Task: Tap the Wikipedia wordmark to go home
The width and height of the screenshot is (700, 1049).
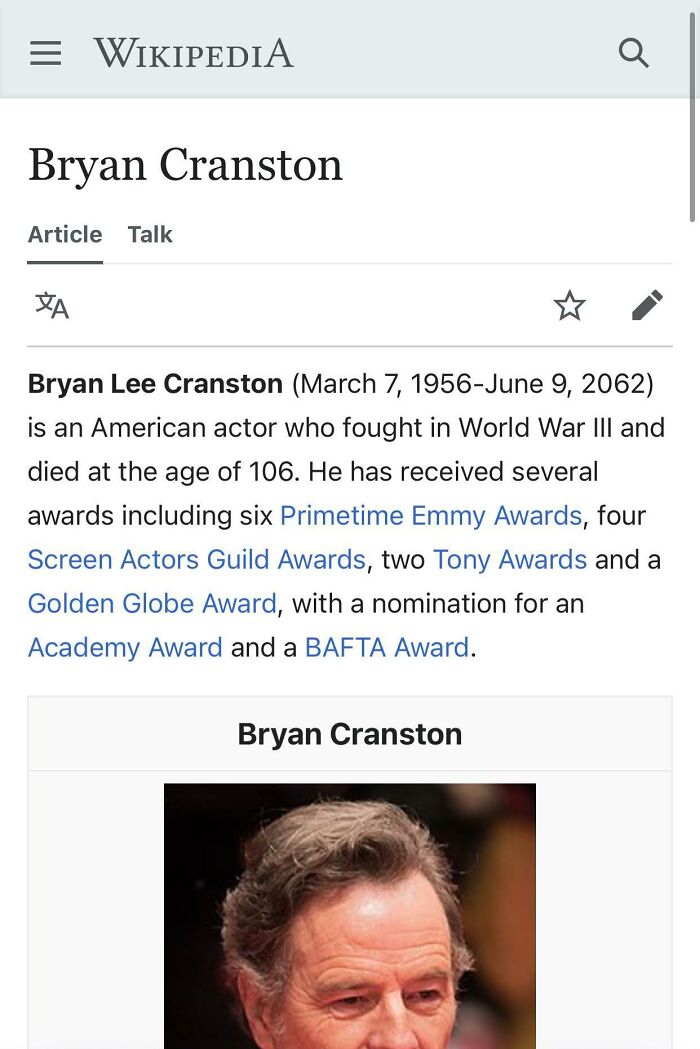Action: click(193, 53)
